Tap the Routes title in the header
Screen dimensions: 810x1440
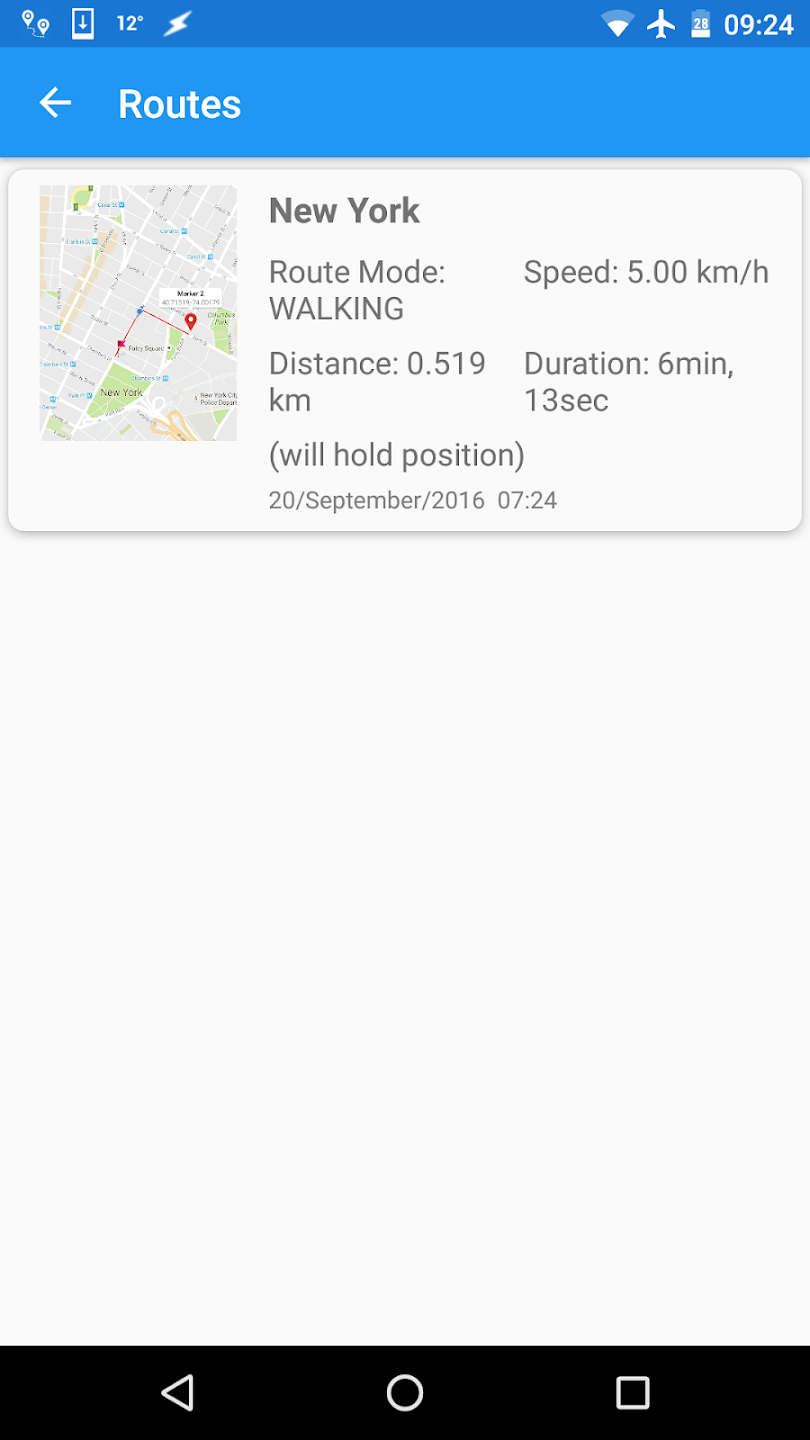point(180,102)
